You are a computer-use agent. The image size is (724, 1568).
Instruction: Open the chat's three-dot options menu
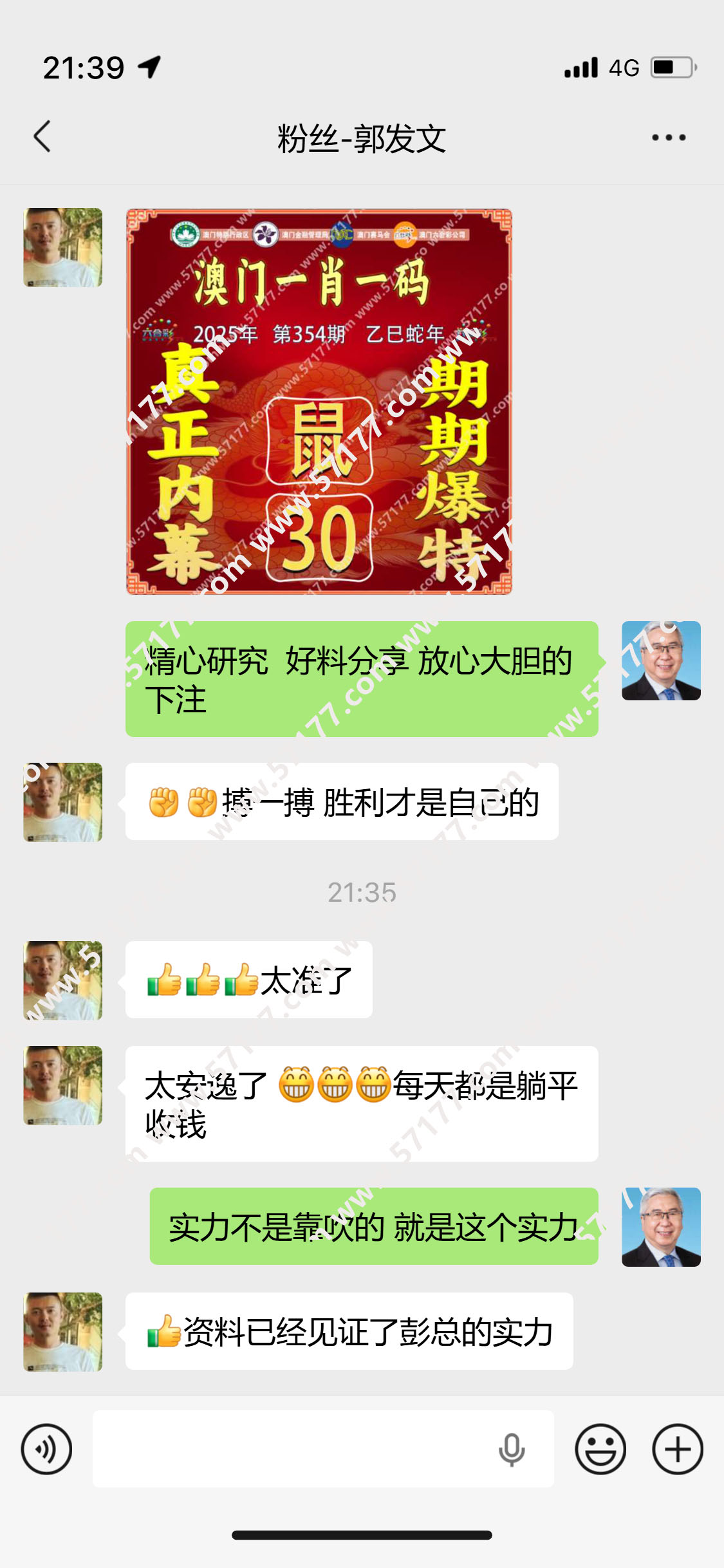tap(668, 137)
